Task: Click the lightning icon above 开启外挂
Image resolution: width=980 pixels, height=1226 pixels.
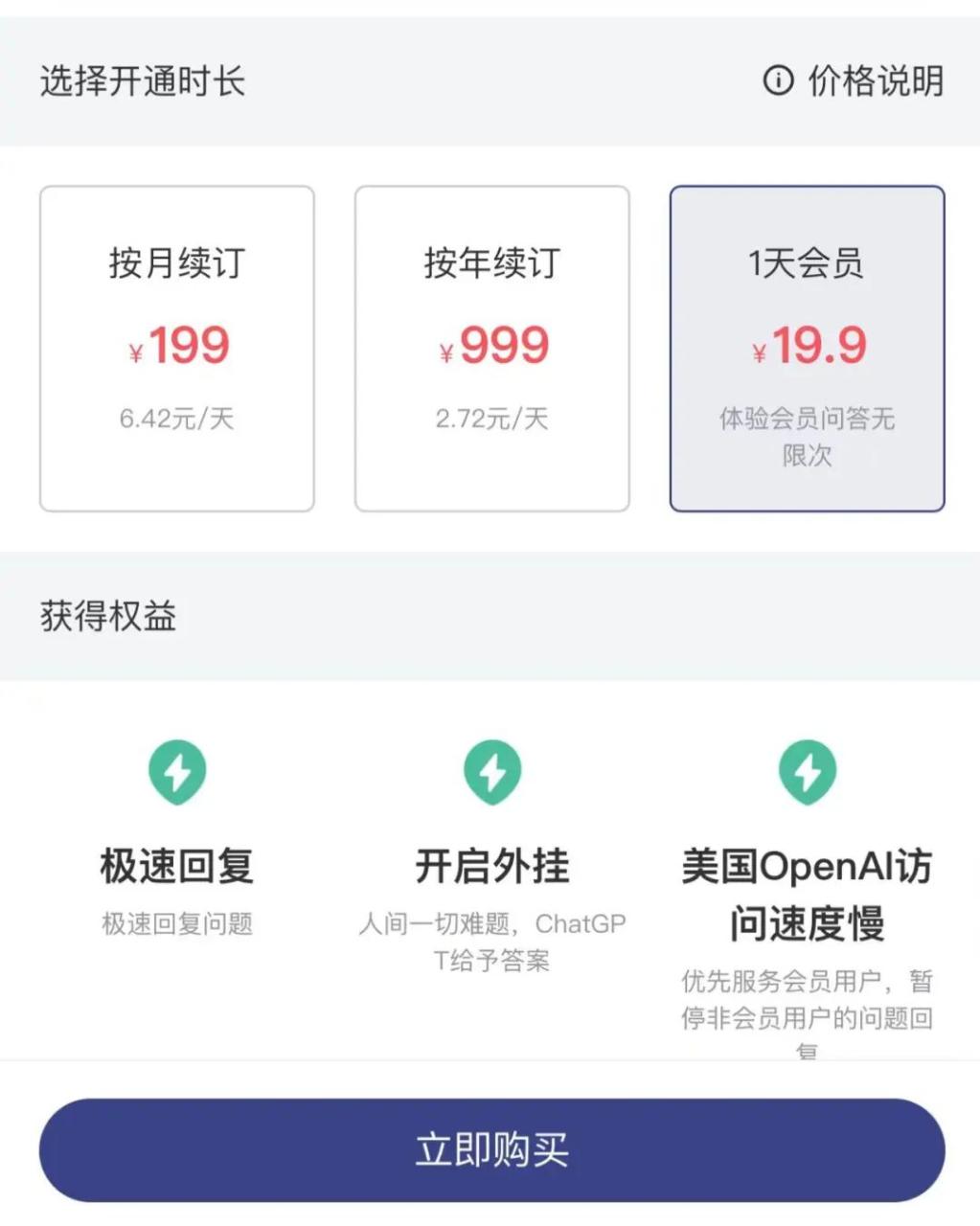Action: pos(492,770)
